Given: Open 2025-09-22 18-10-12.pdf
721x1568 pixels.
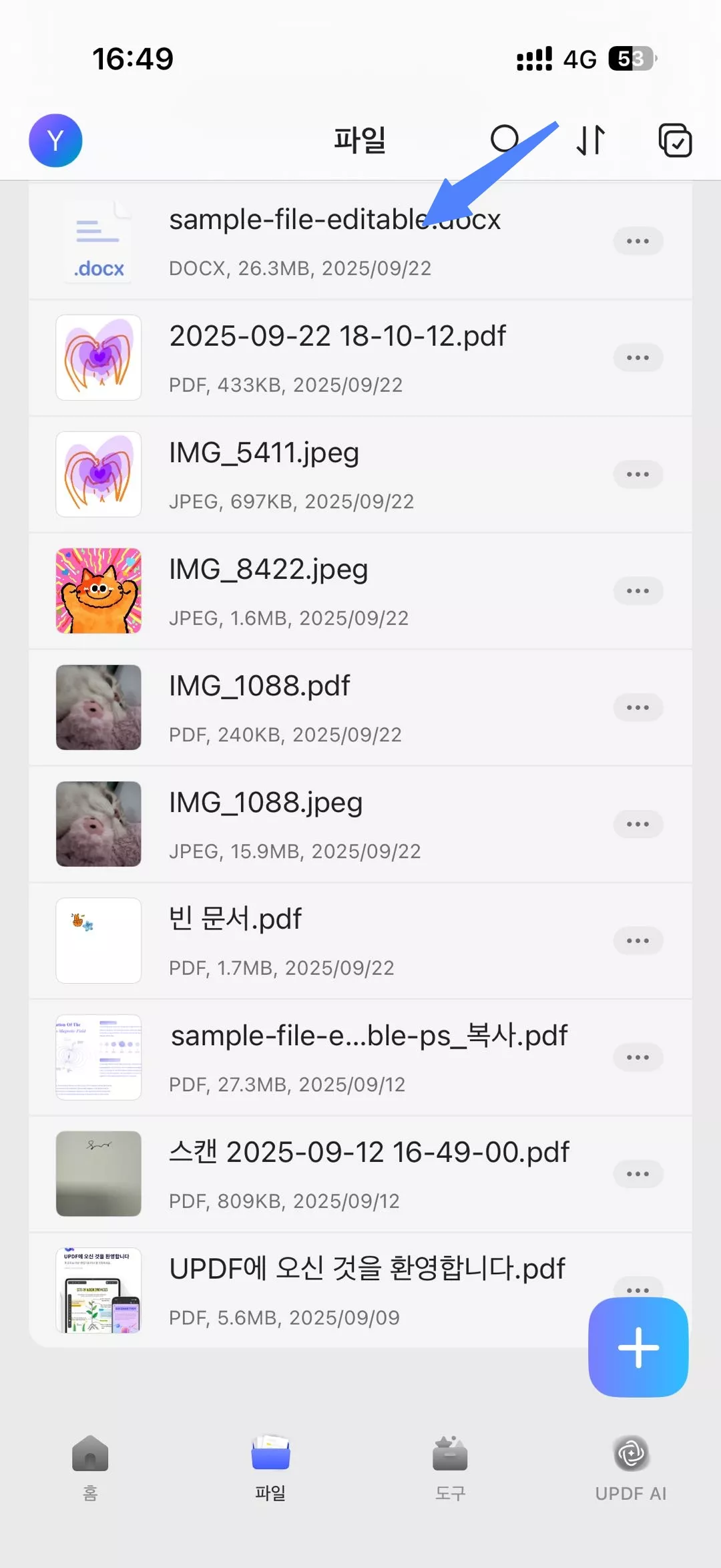Looking at the screenshot, I should click(337, 357).
